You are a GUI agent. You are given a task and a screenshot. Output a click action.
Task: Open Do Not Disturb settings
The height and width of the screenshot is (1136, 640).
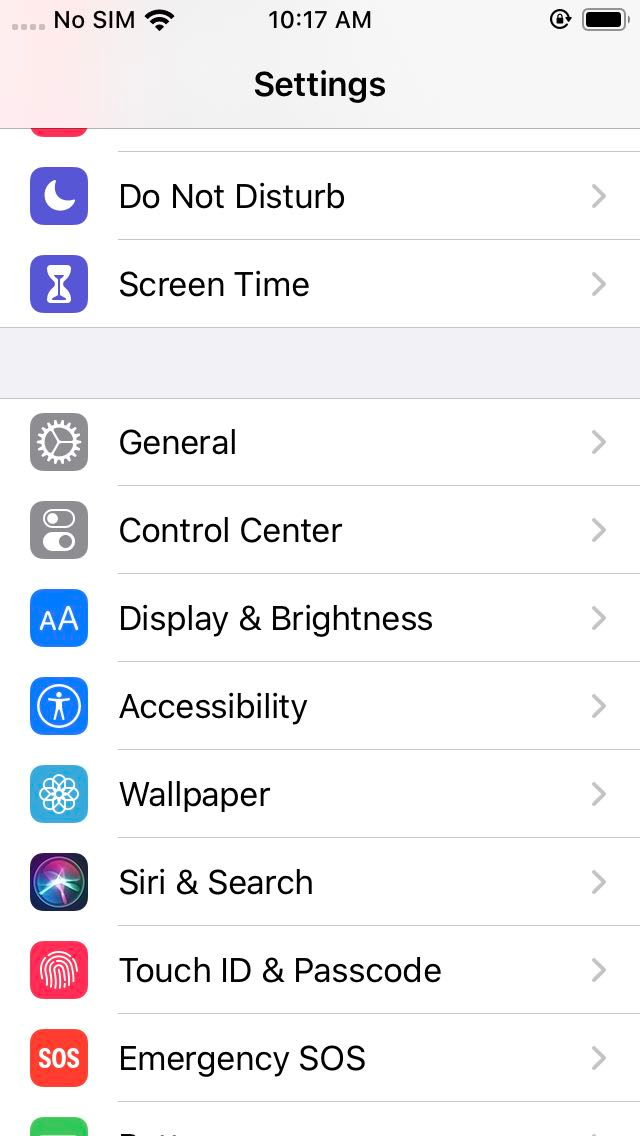tap(320, 196)
